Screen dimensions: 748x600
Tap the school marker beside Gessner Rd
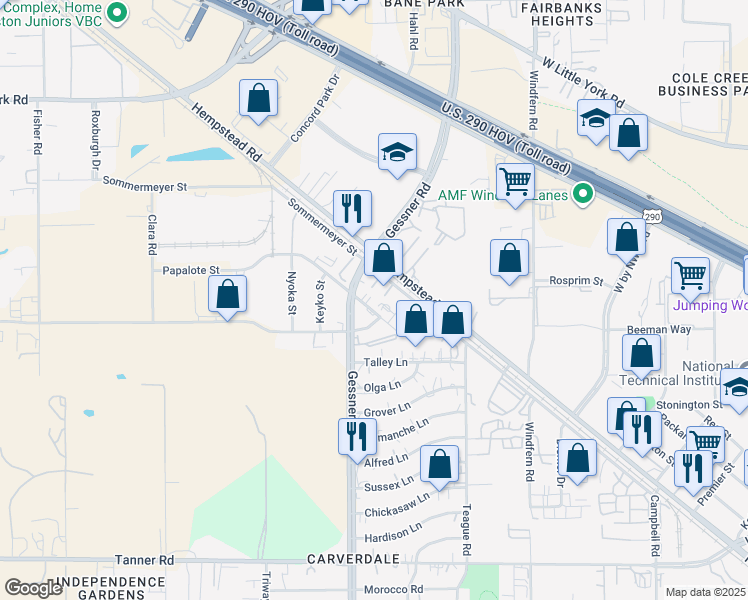point(397,153)
